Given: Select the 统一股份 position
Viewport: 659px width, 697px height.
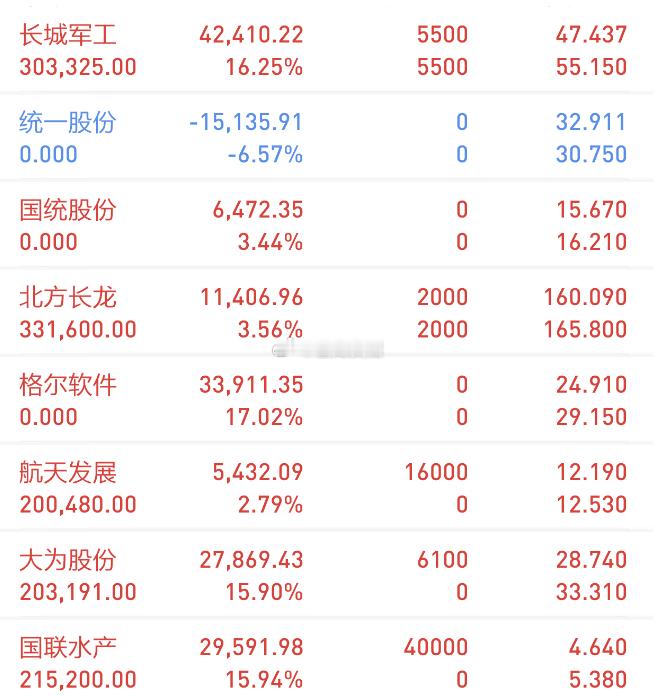Looking at the screenshot, I should 68,123.
